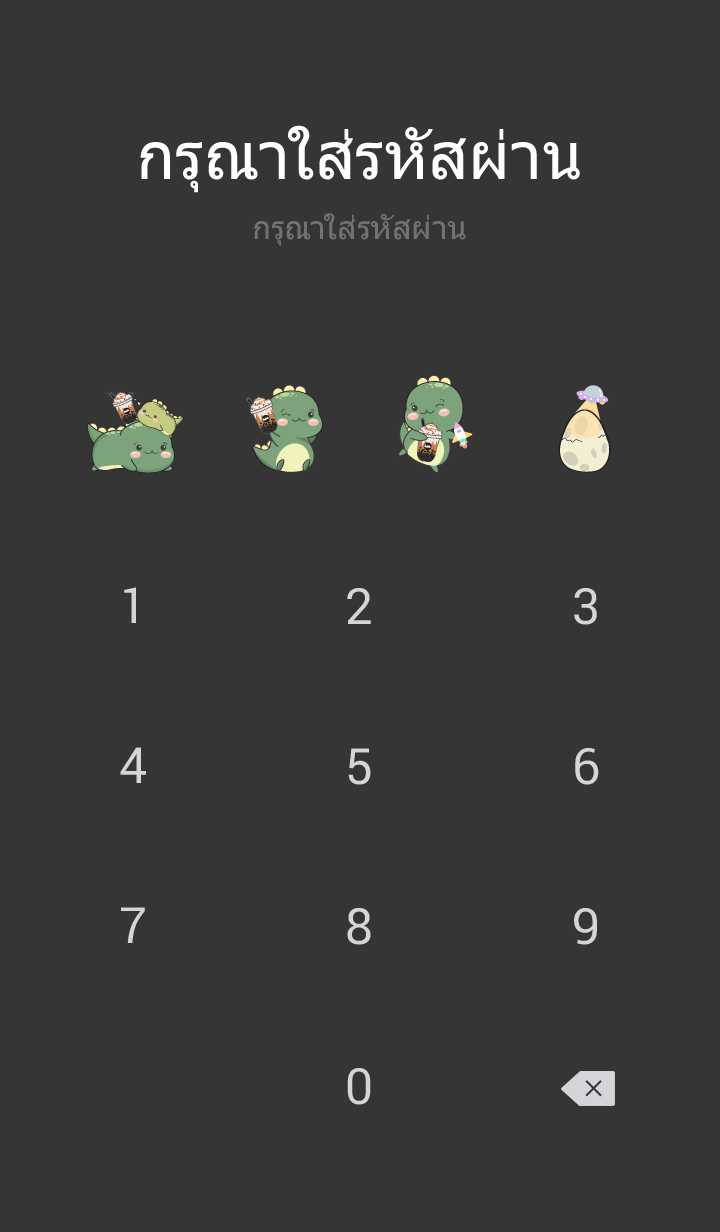Tap the number 6 key
The width and height of the screenshot is (720, 1232).
click(585, 767)
